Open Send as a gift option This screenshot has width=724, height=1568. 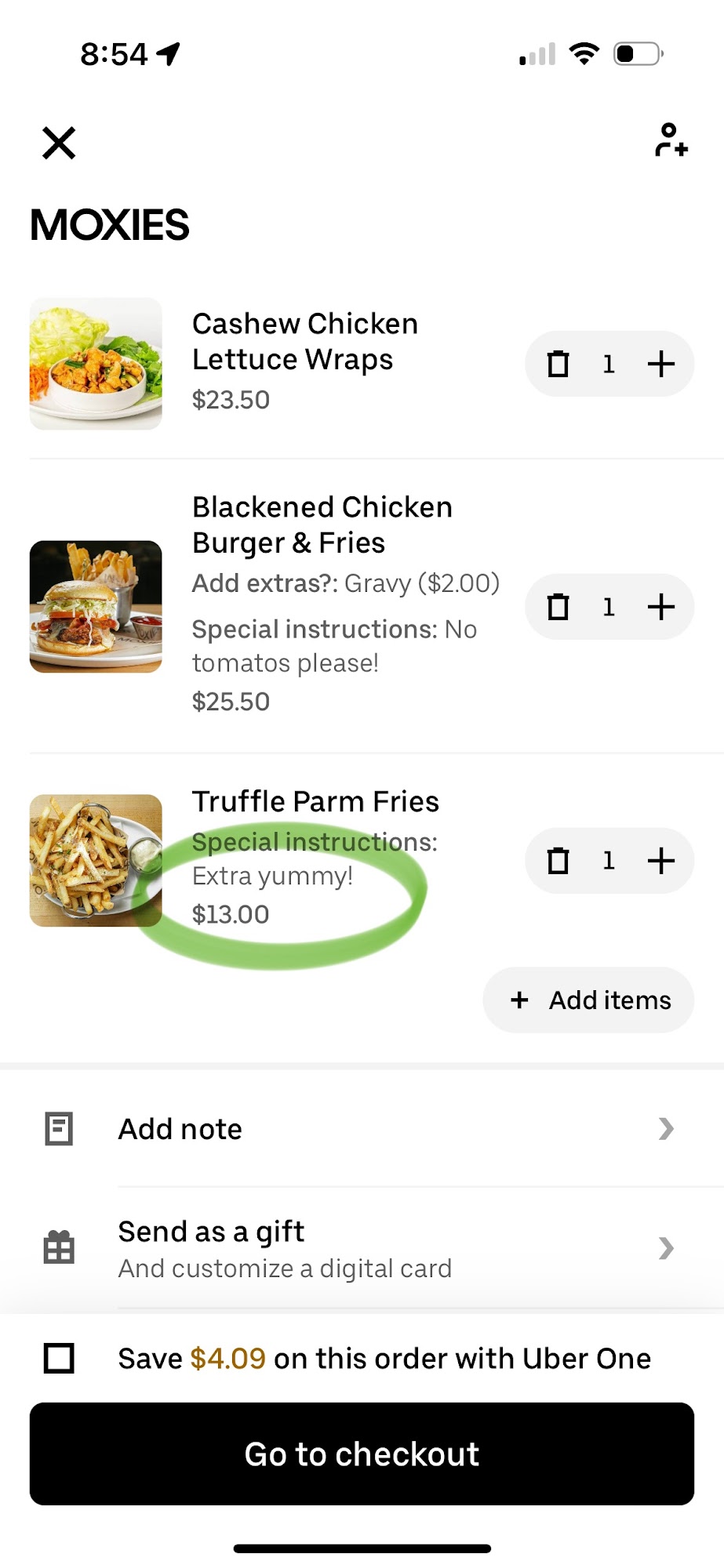(361, 1248)
